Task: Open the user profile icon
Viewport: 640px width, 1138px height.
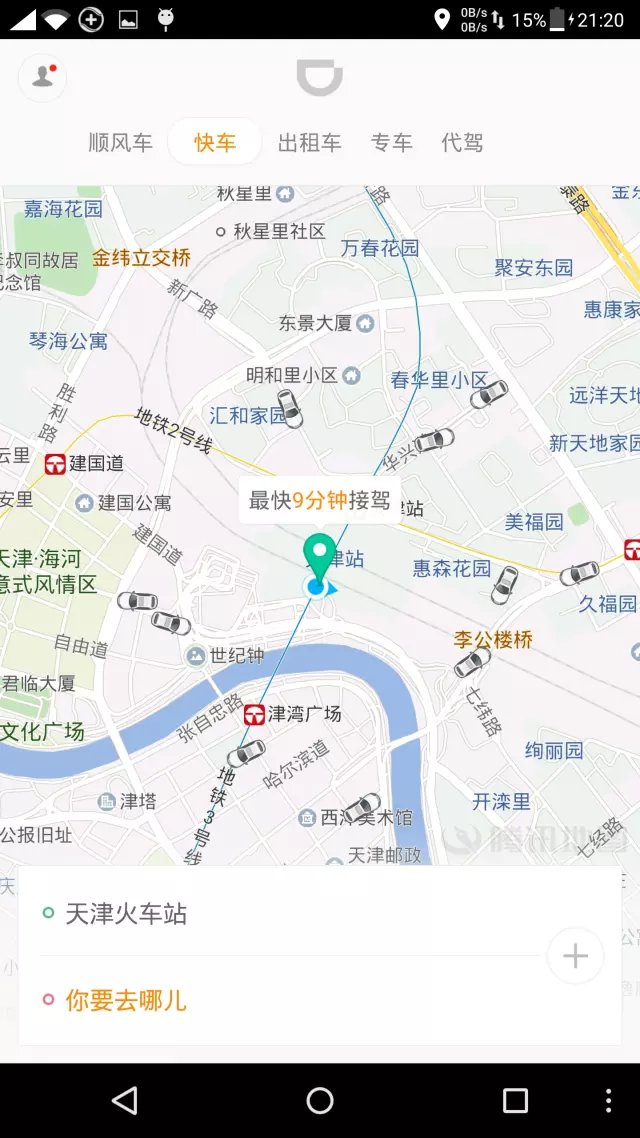Action: coord(42,77)
